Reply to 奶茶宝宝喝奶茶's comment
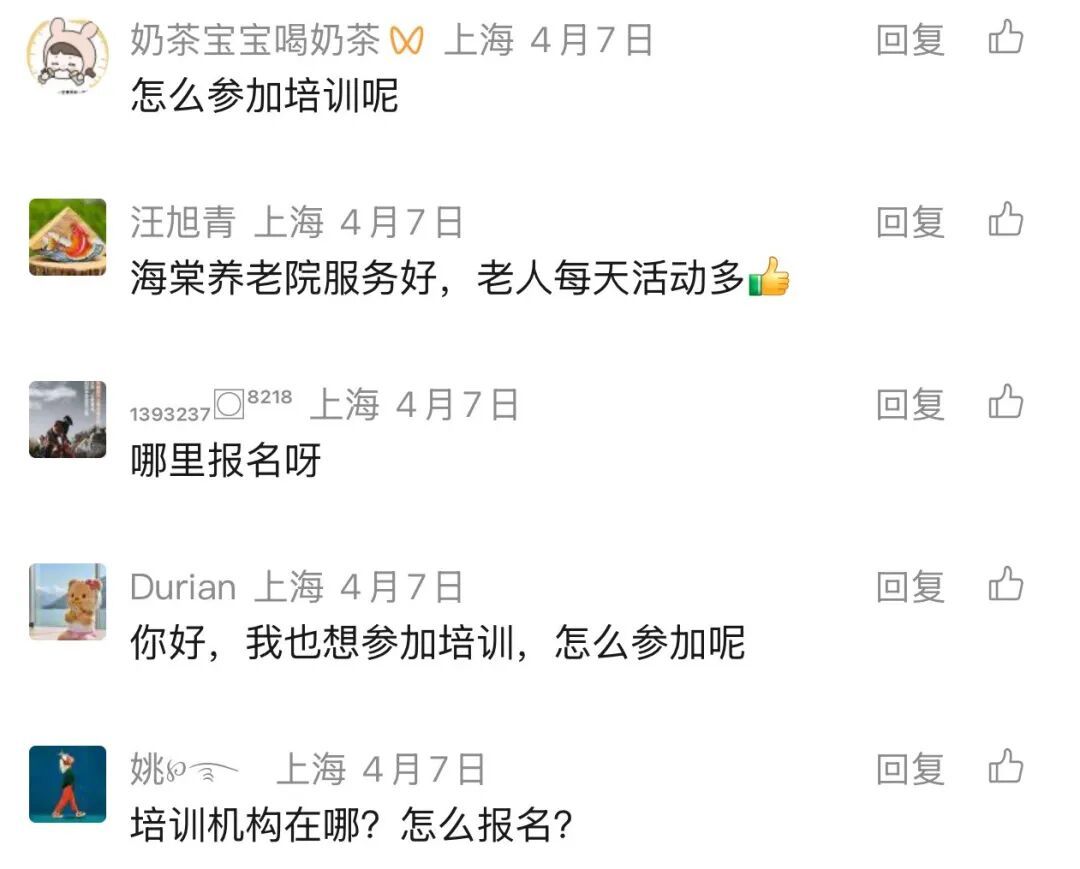 (x=910, y=40)
